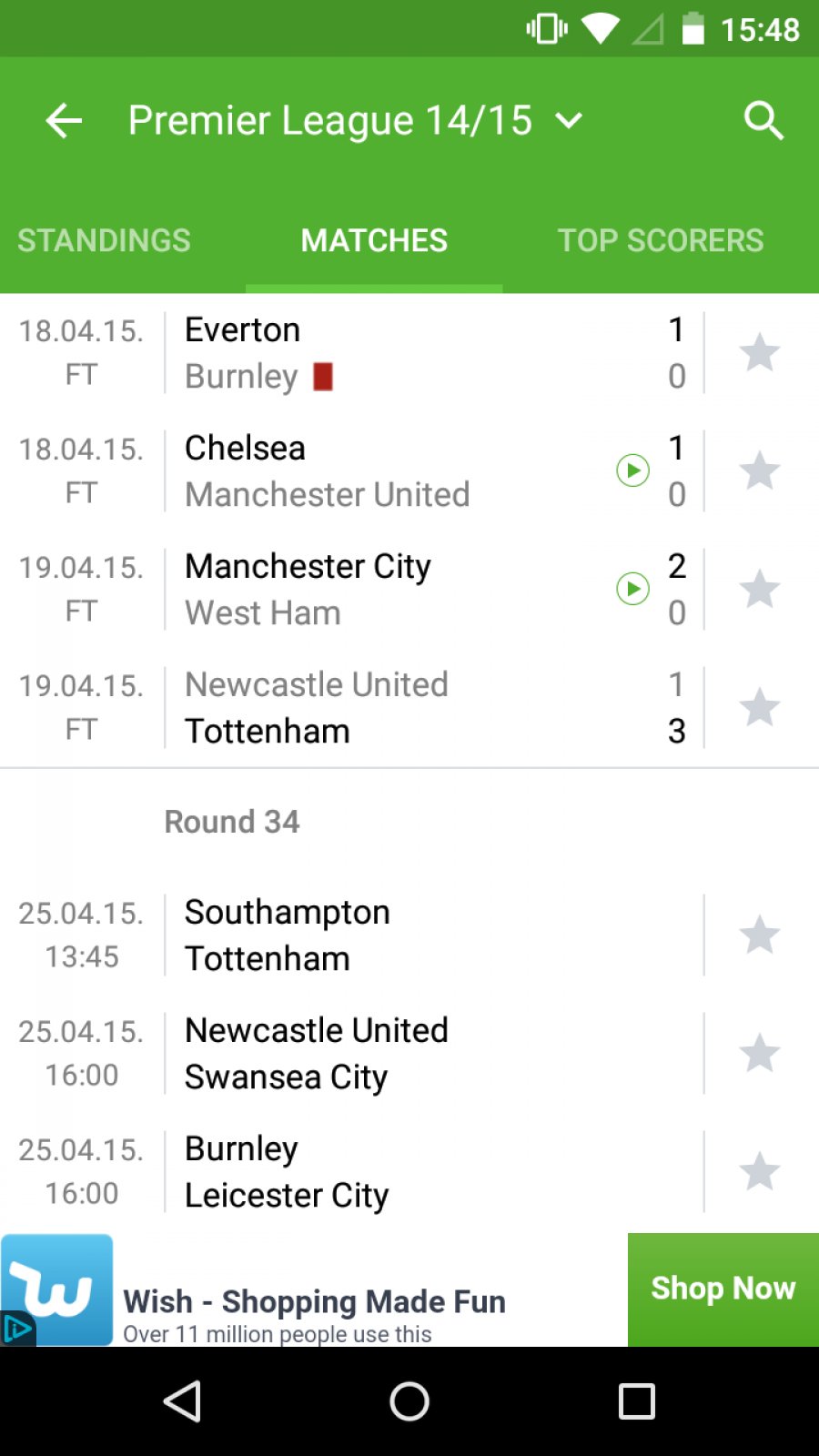Favorite the Newcastle United vs Swansea City match
This screenshot has height=1456, width=819.
coord(760,1053)
